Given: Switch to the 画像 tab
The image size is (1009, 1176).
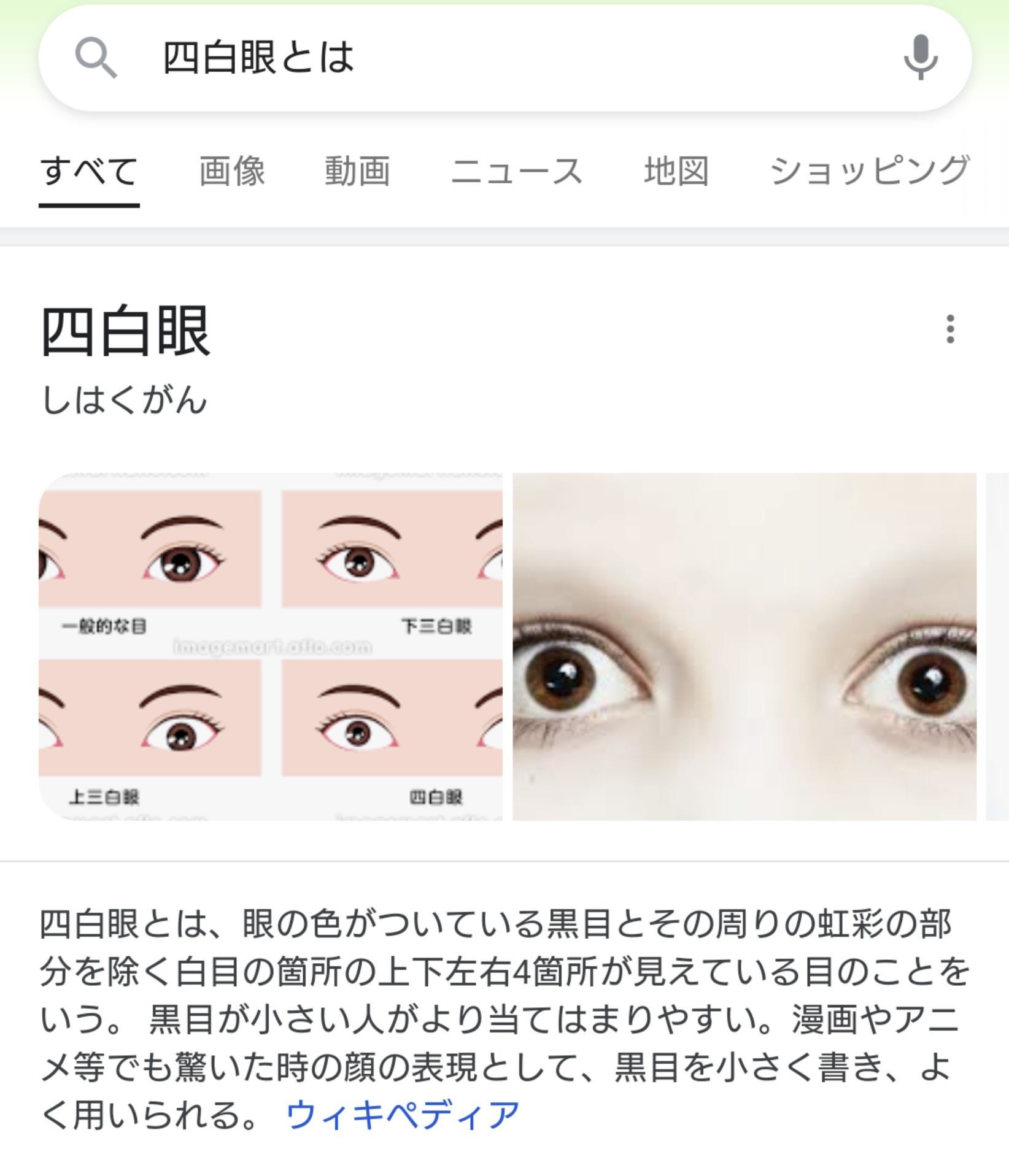Looking at the screenshot, I should [232, 171].
